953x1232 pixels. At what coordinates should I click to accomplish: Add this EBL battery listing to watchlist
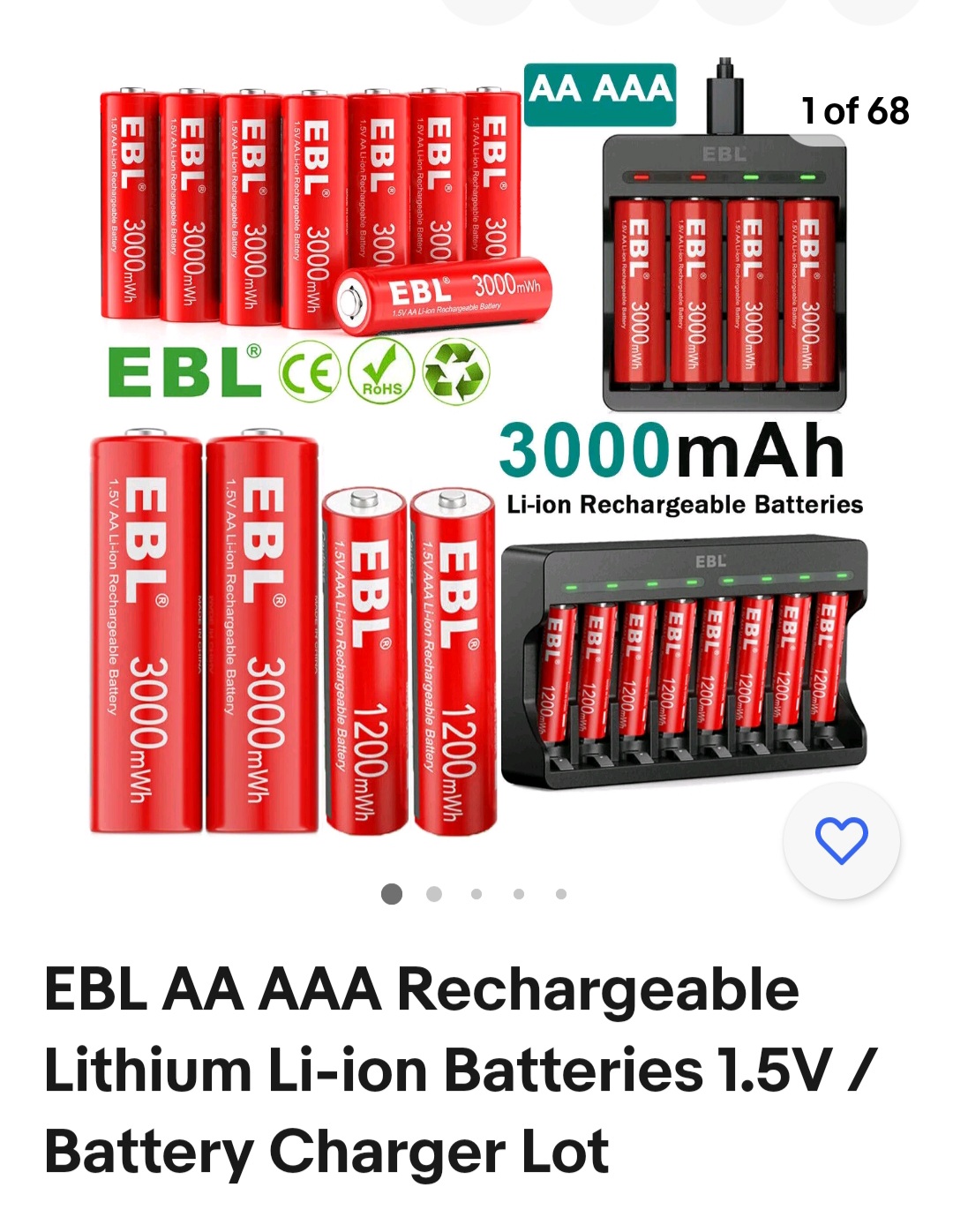pyautogui.click(x=841, y=840)
